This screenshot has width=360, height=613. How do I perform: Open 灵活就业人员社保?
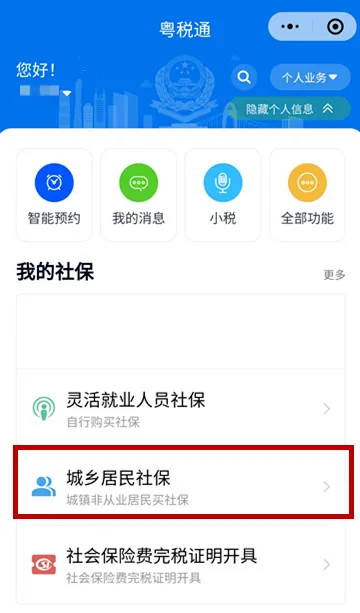(x=181, y=409)
